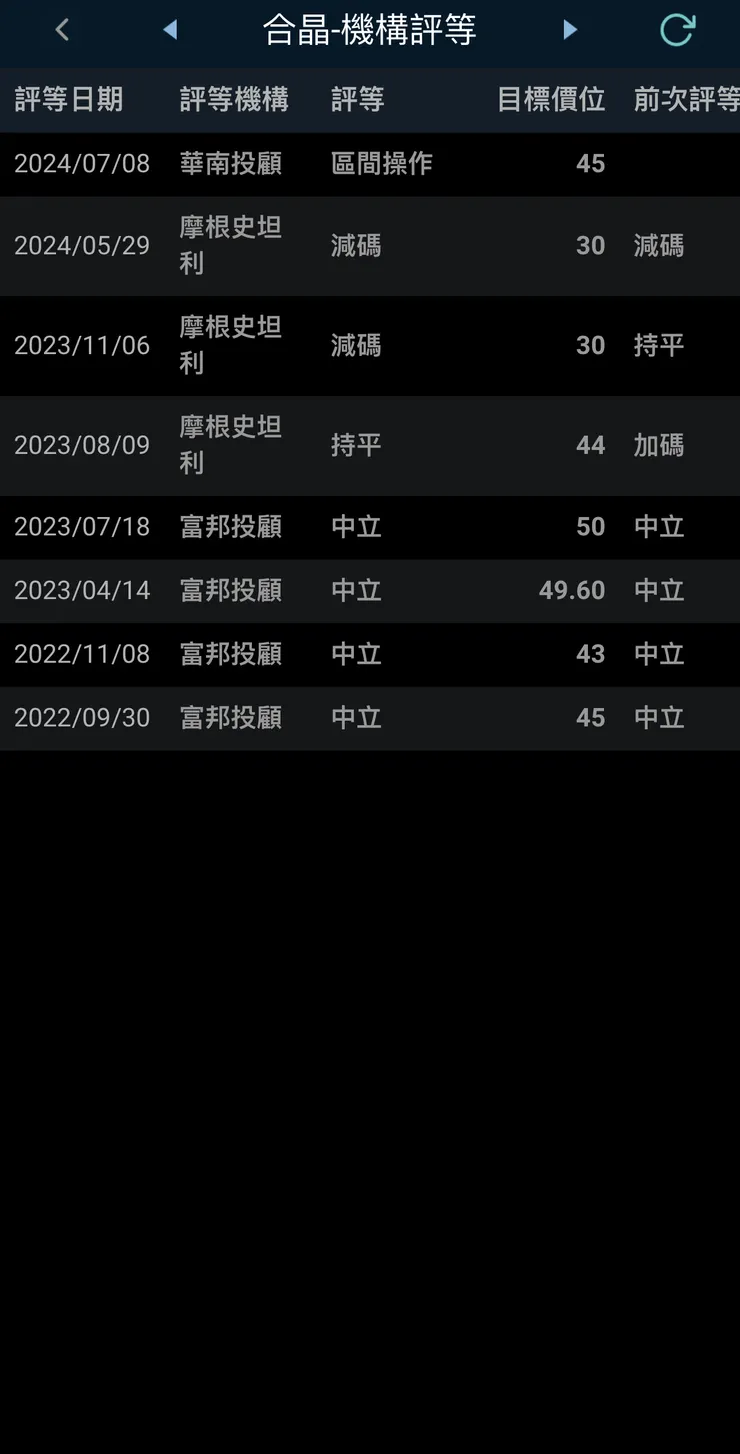
Task: Tap the 49.60 target price entry
Action: [572, 591]
